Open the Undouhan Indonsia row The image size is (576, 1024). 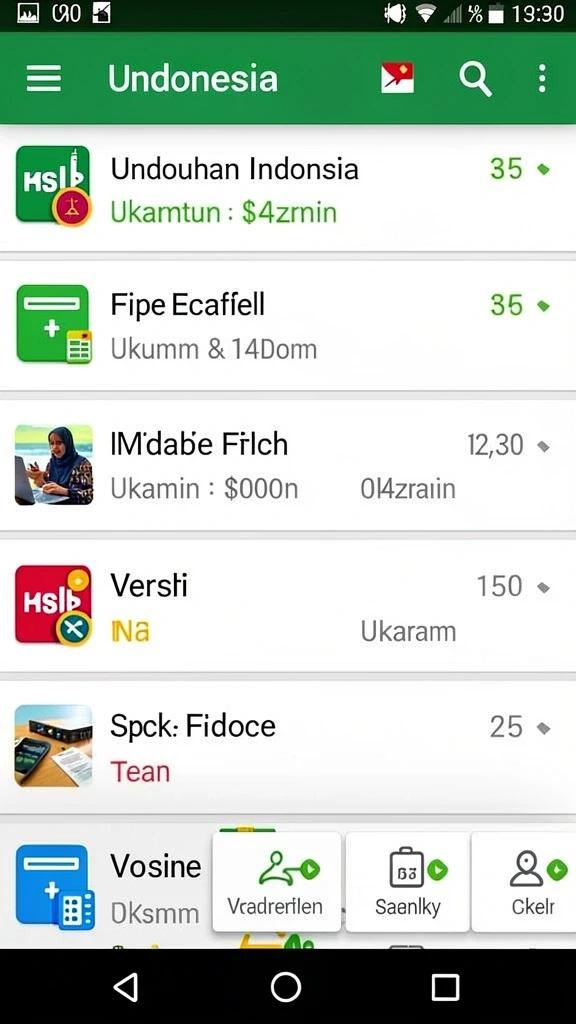coord(288,188)
